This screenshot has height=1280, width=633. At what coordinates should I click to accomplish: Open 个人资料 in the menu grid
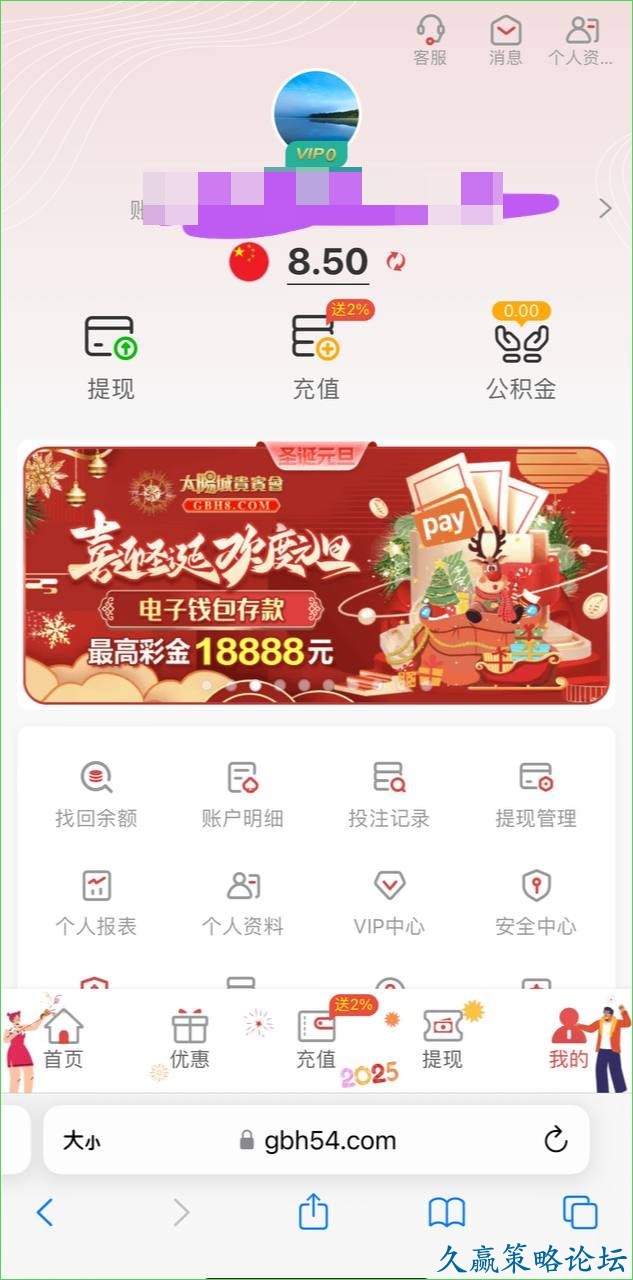[243, 903]
